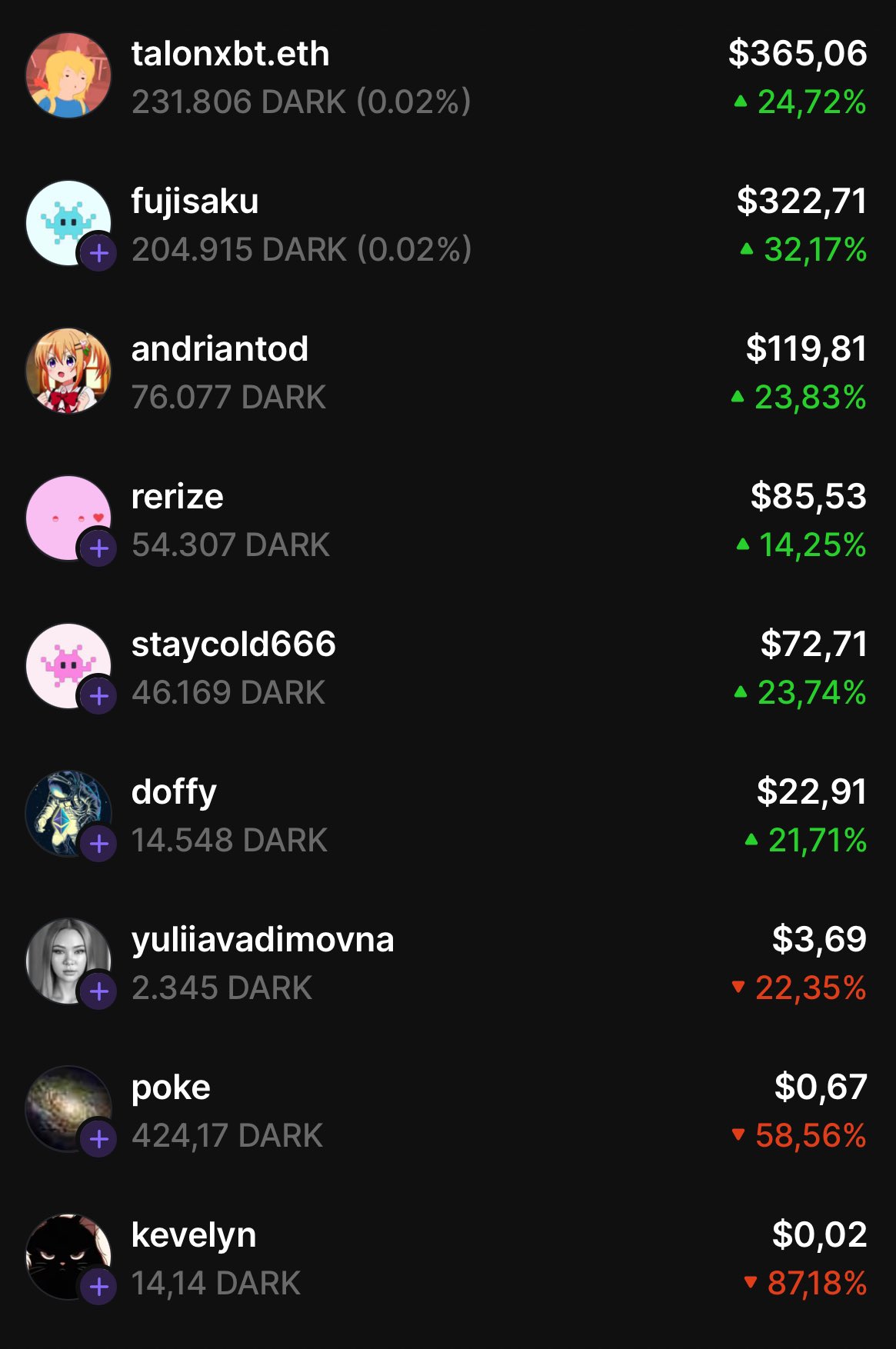Viewport: 896px width, 1349px height.
Task: Open fujisaku holder row
Action: pyautogui.click(x=446, y=225)
